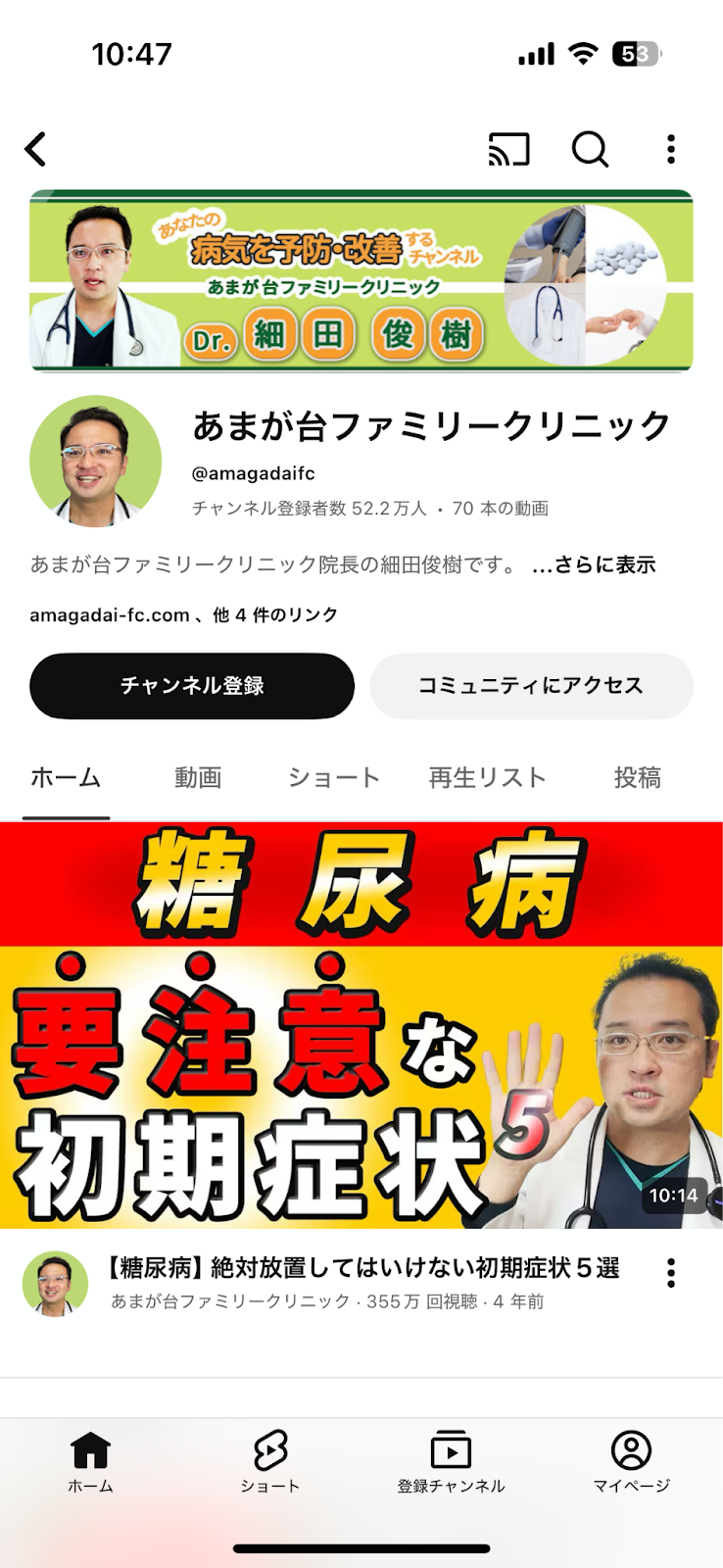Select the channel ホーム tab
The image size is (723, 1568).
66,778
